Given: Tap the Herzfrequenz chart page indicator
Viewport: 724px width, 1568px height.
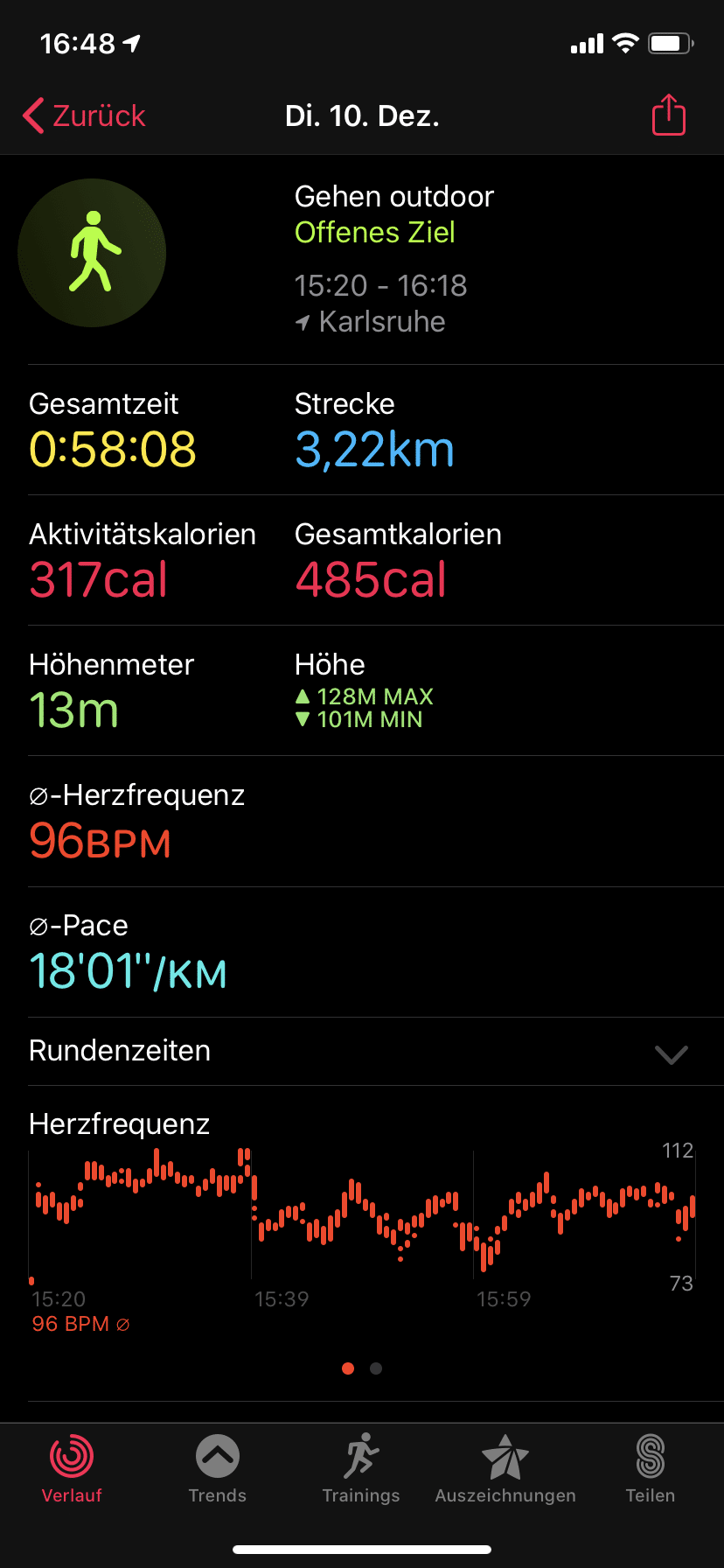Looking at the screenshot, I should point(362,1368).
